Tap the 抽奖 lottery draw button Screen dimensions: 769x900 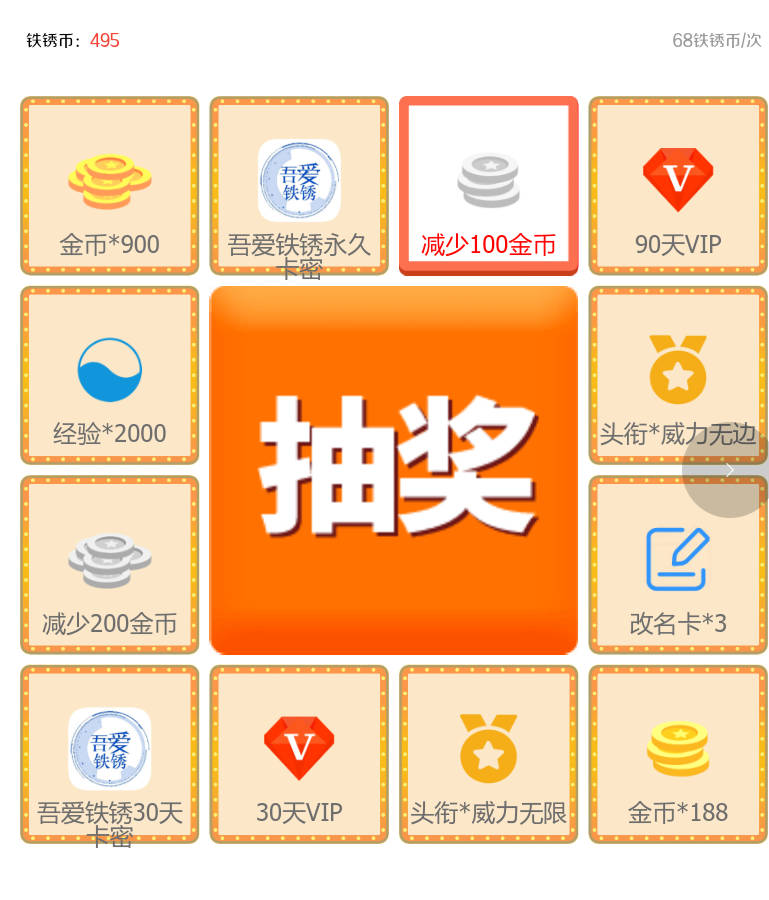[393, 470]
